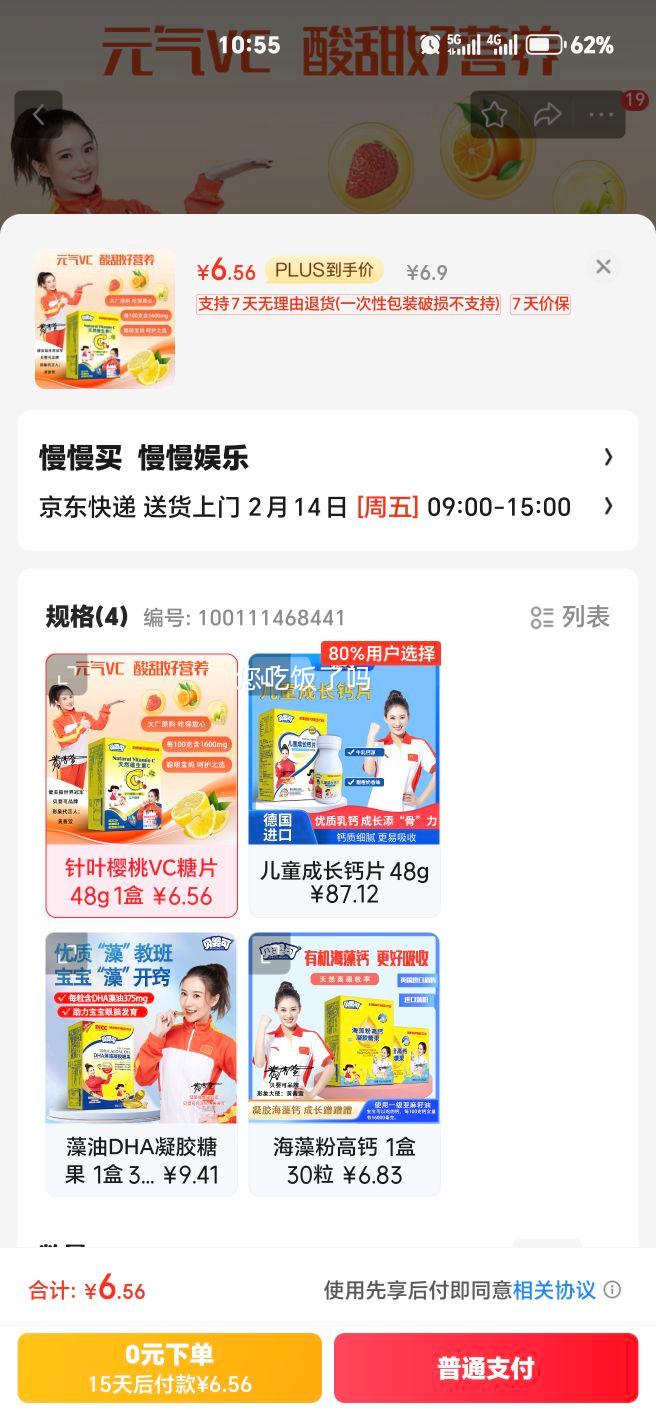Close the product options sheet
Image resolution: width=656 pixels, height=1424 pixels.
pos(603,267)
